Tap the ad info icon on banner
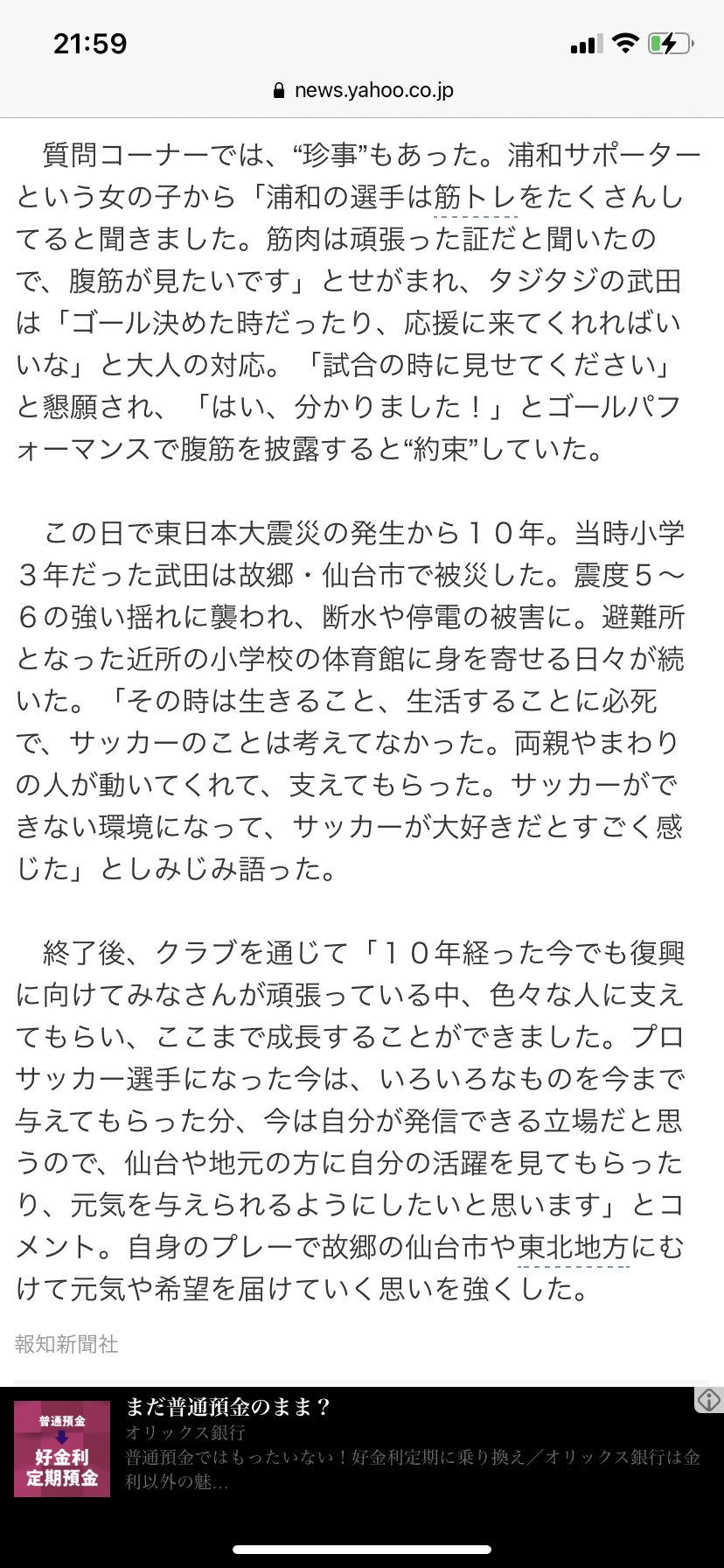This screenshot has height=1568, width=724. (708, 1400)
